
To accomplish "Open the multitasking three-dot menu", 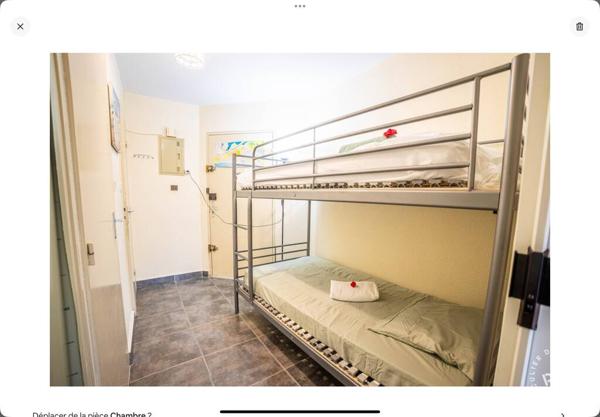I will 300,6.
